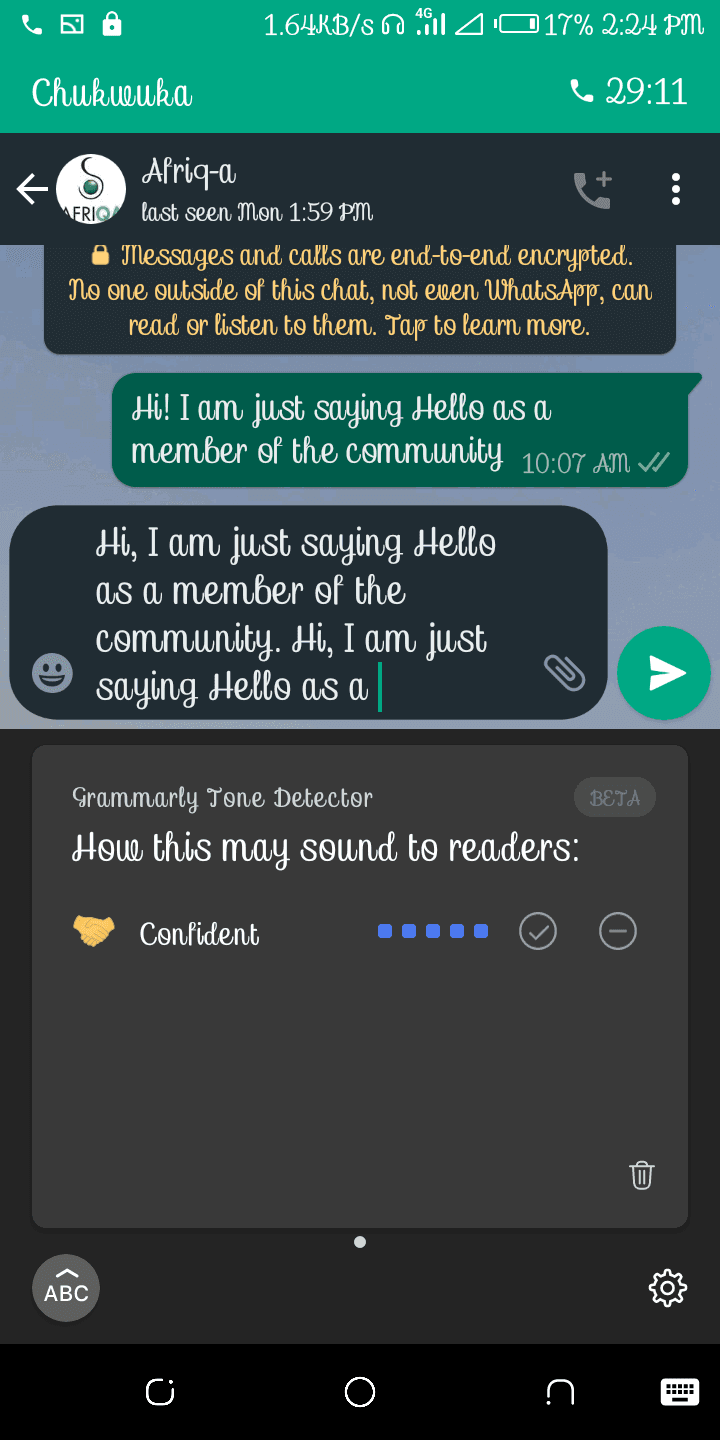Open the chat overflow menu

click(676, 189)
